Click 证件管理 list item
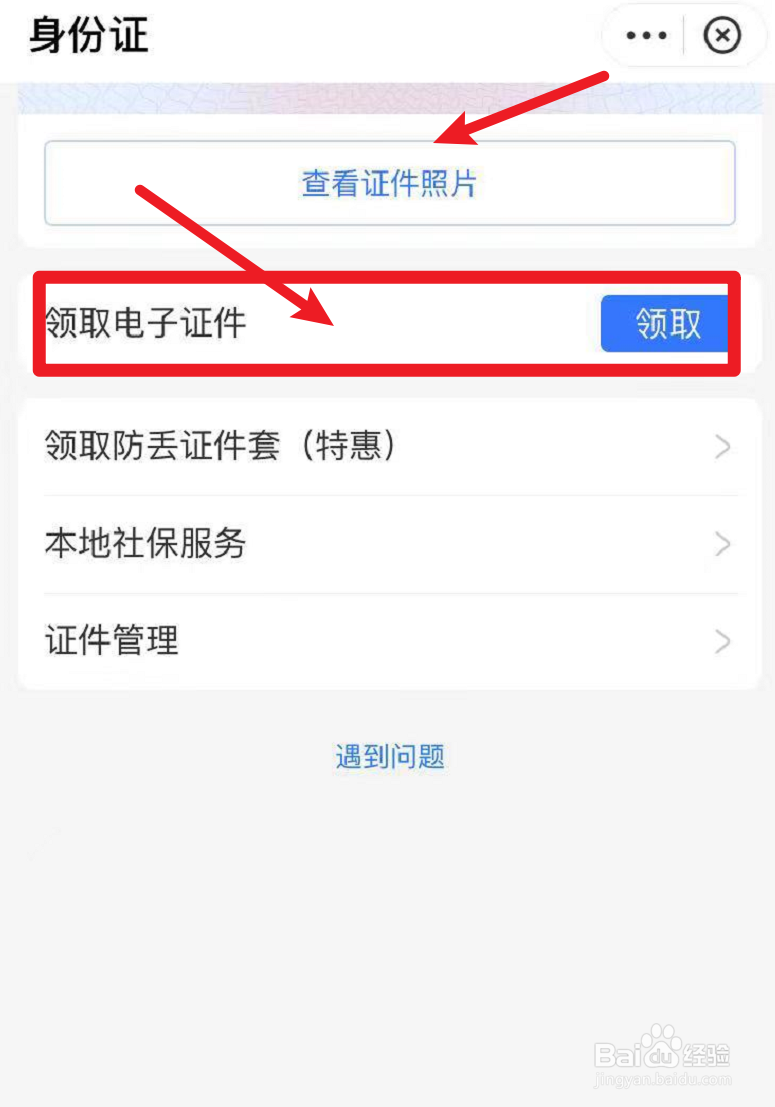This screenshot has height=1107, width=775. click(x=111, y=641)
